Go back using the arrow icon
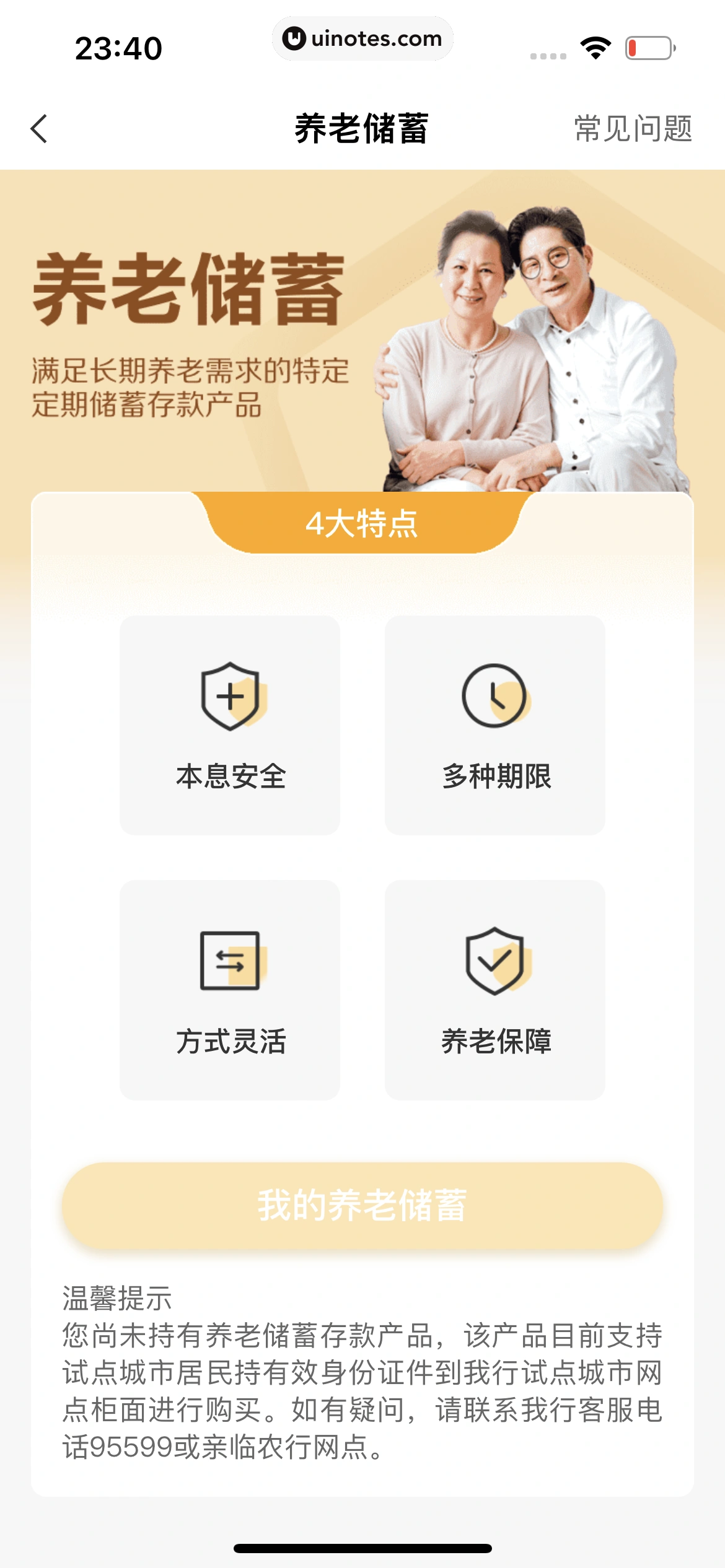This screenshot has width=725, height=1568. tap(39, 129)
